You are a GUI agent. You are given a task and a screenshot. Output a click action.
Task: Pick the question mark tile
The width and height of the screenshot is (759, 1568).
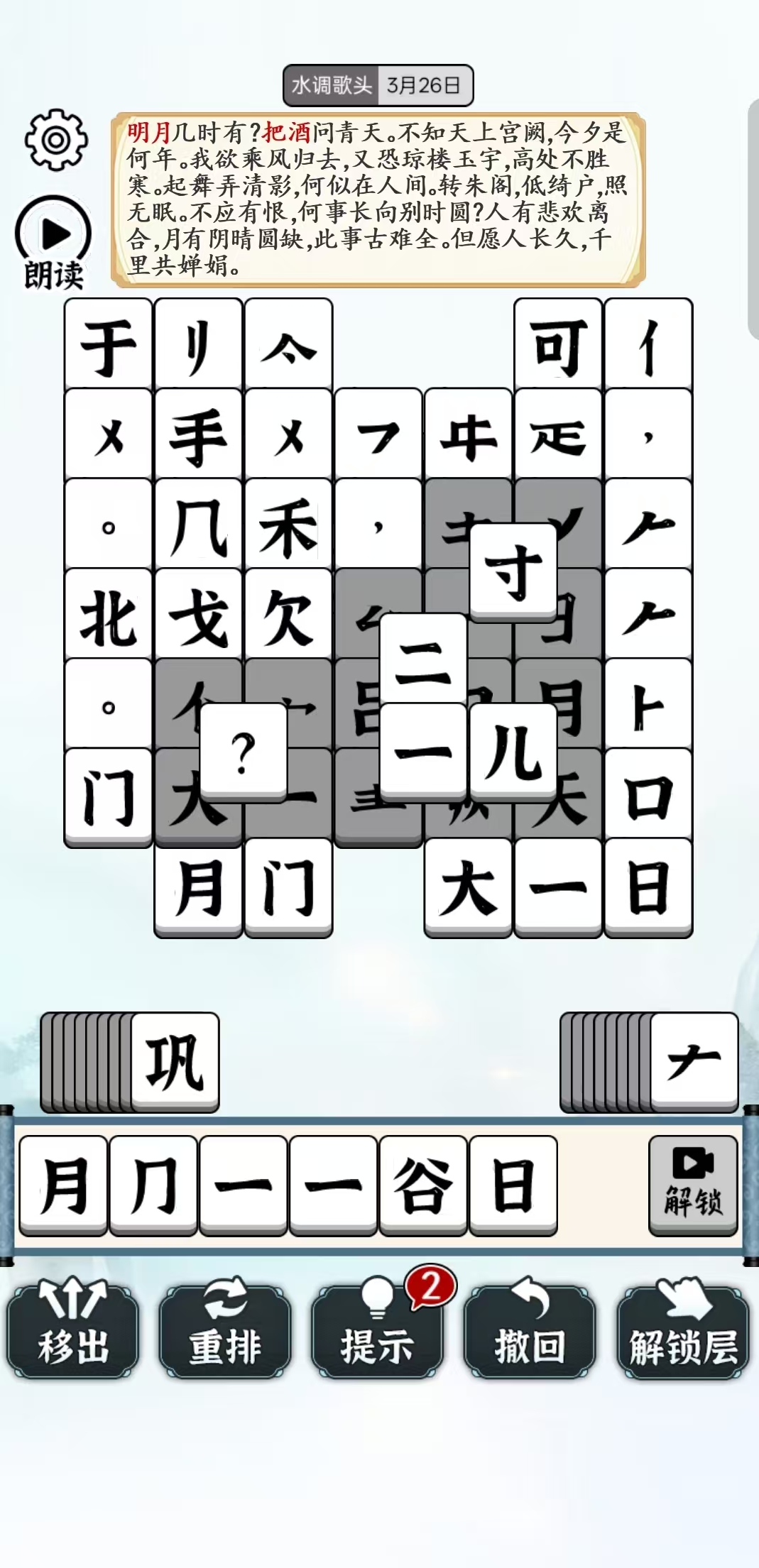pos(244,751)
